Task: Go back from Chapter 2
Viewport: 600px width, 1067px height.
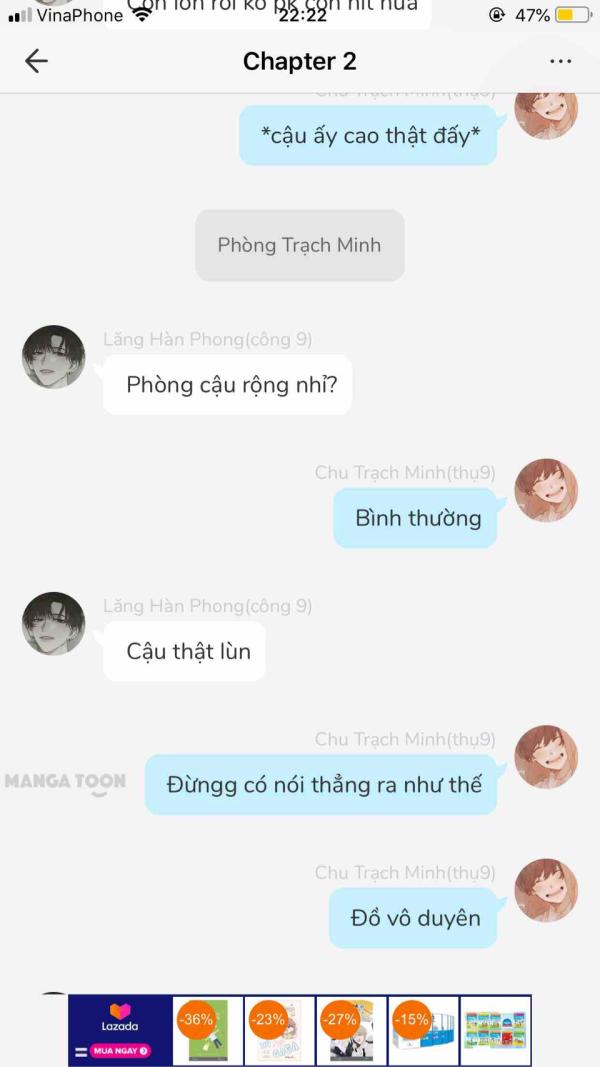Action: pyautogui.click(x=36, y=61)
